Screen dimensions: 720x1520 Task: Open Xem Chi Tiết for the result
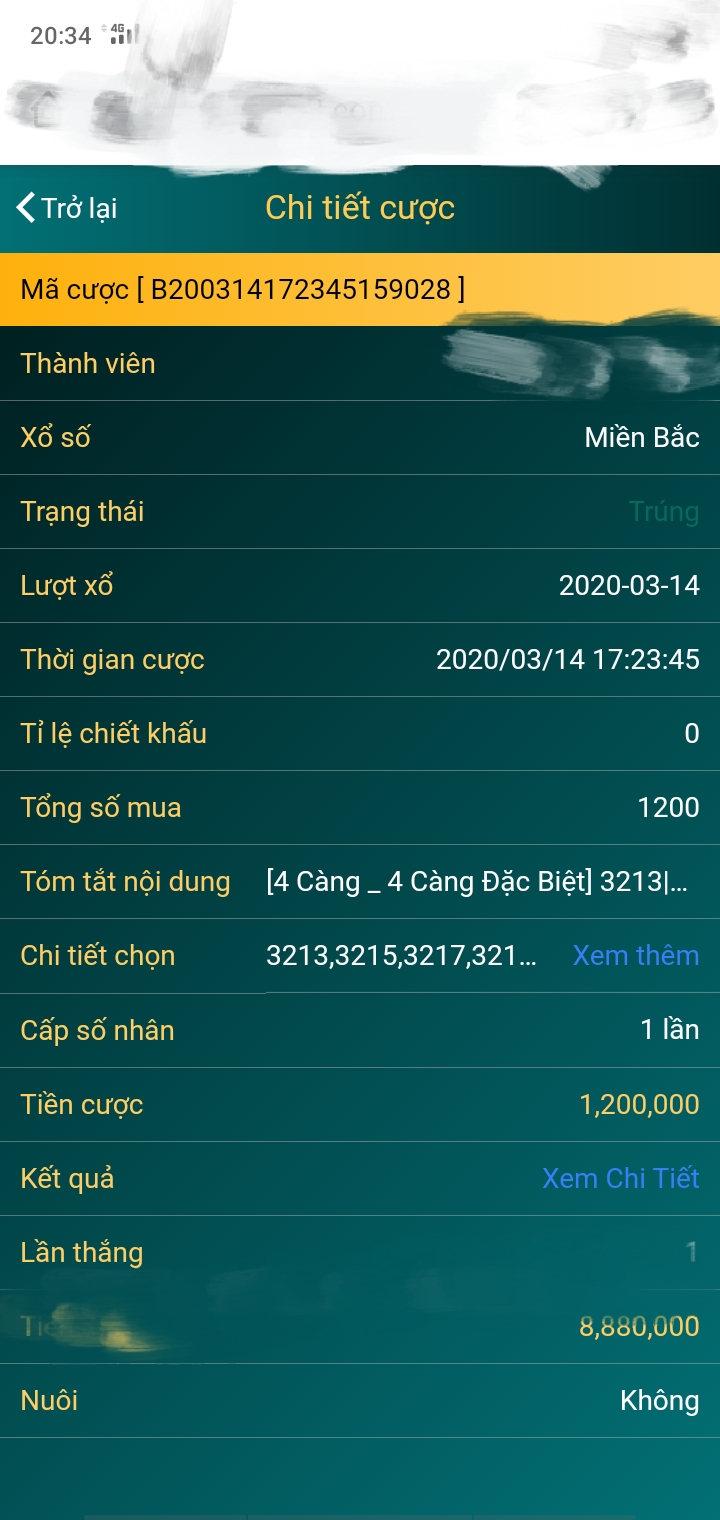coord(620,1178)
